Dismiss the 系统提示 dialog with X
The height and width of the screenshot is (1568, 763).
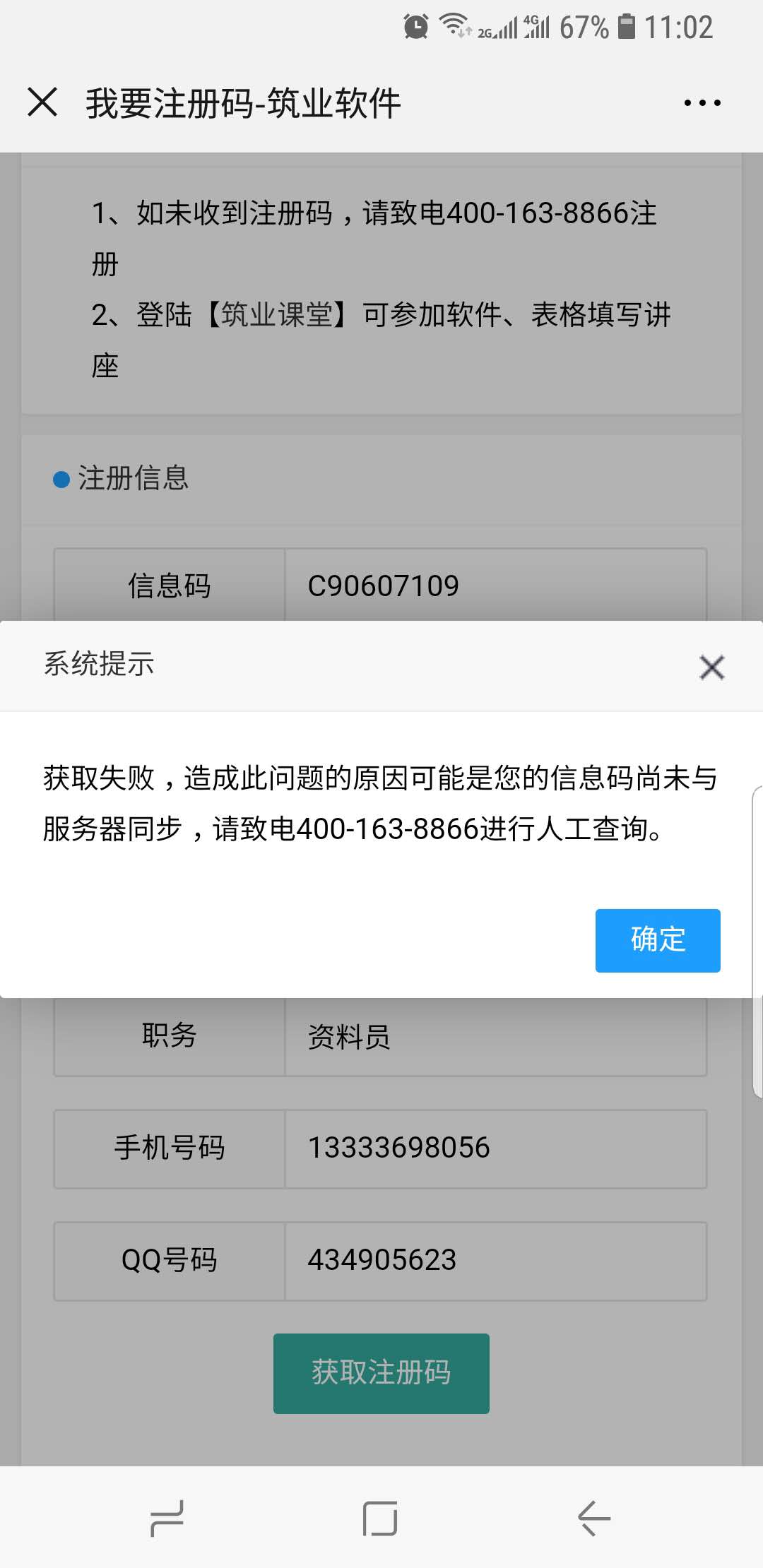(x=711, y=667)
